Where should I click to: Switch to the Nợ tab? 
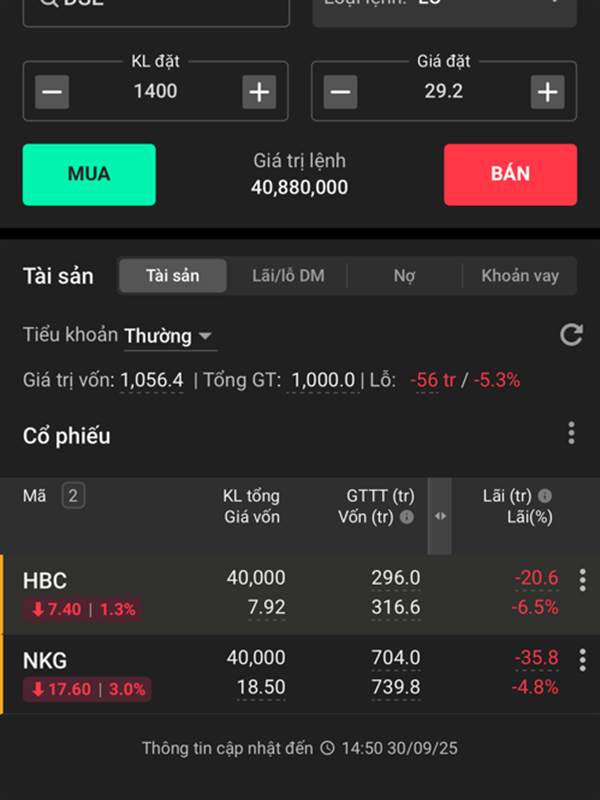[x=404, y=276]
